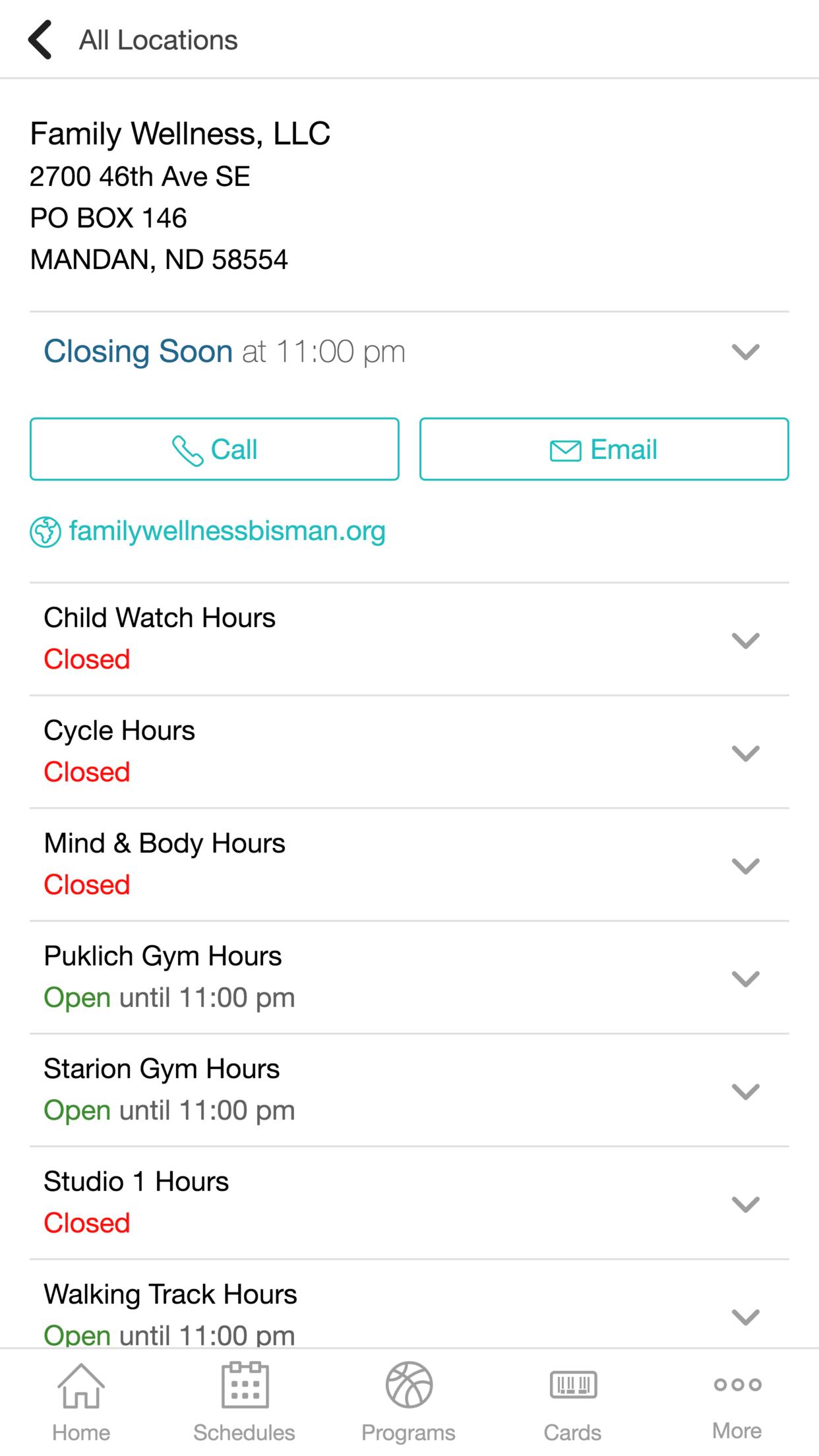This screenshot has height=1456, width=819.
Task: Go back to All Locations
Action: tap(41, 40)
